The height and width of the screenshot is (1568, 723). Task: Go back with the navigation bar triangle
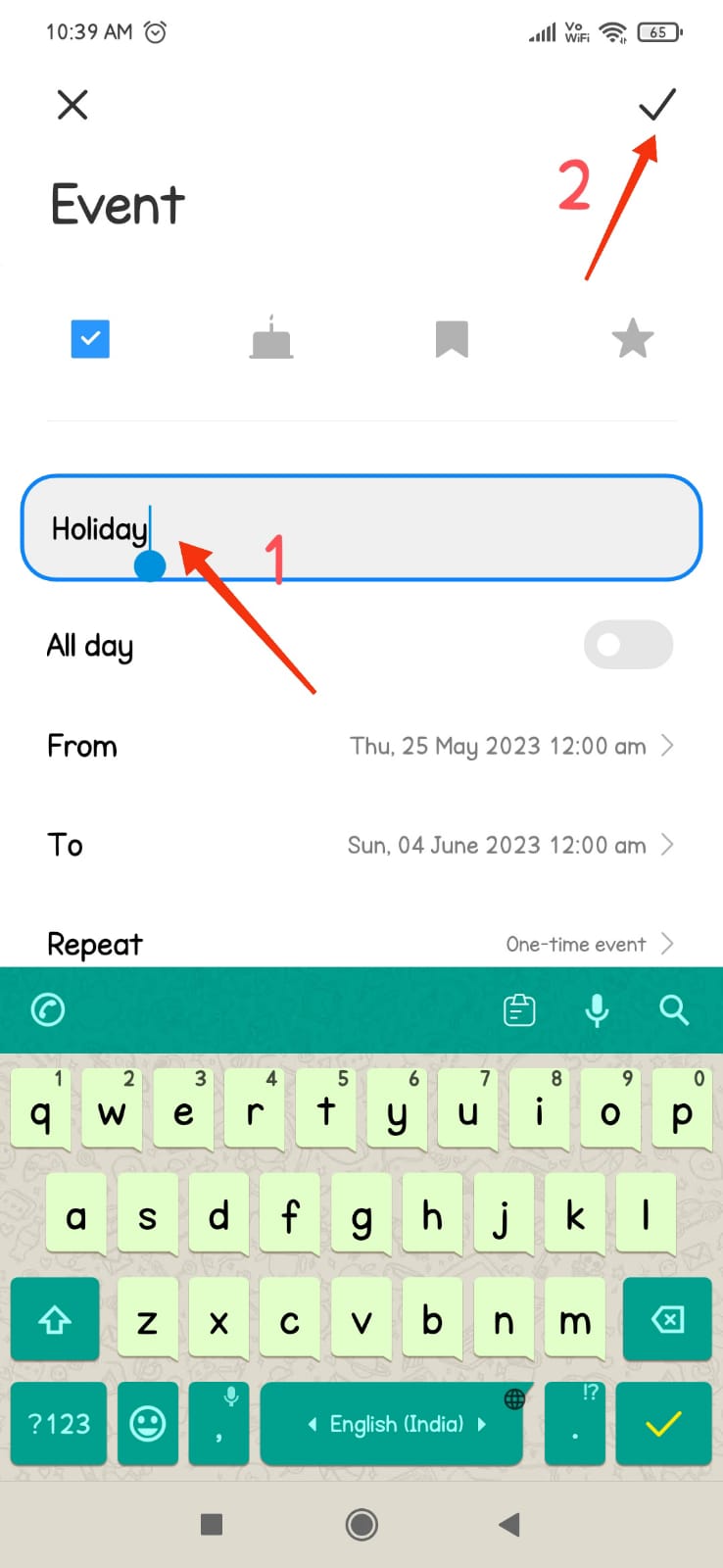point(508,1524)
